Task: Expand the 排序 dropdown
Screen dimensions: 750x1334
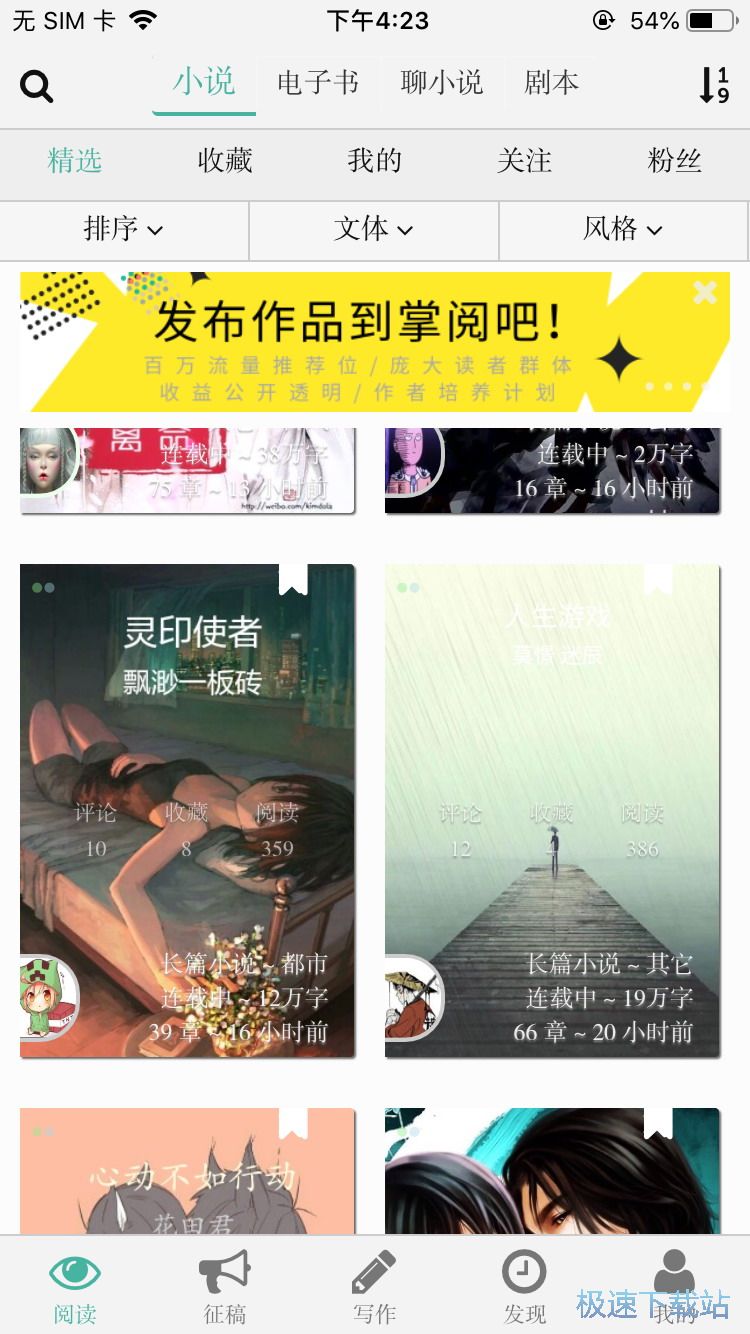Action: [124, 230]
